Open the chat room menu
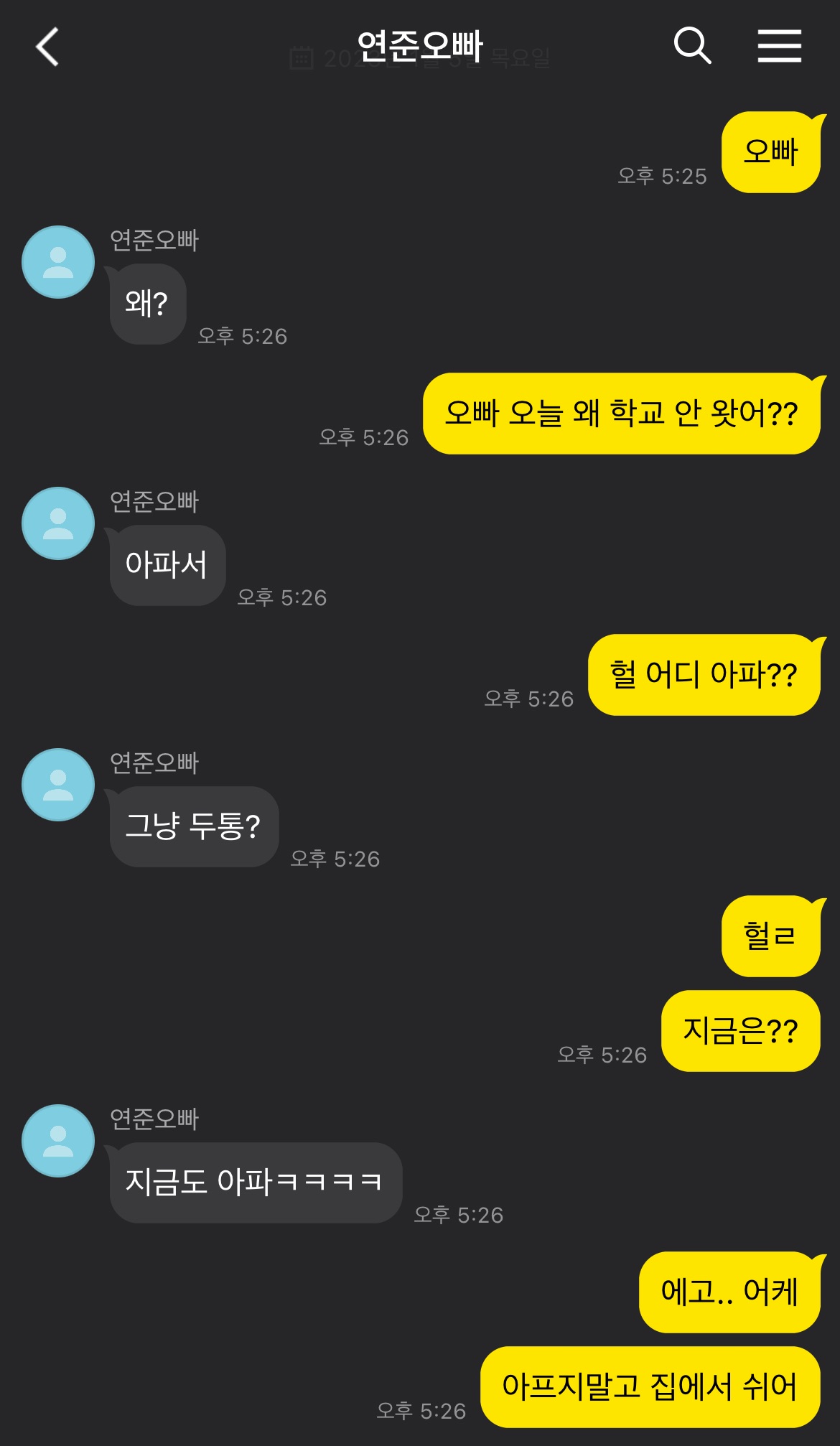Image resolution: width=840 pixels, height=1446 pixels. tap(779, 46)
